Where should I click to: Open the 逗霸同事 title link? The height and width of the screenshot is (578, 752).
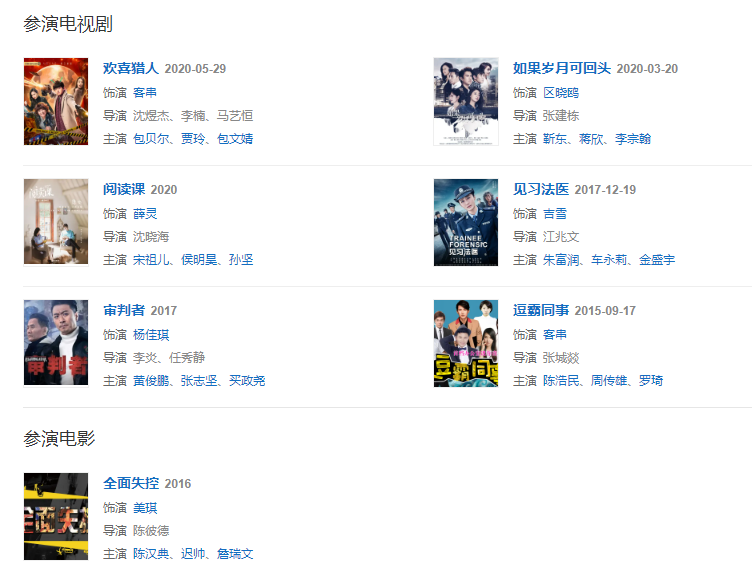tap(541, 310)
